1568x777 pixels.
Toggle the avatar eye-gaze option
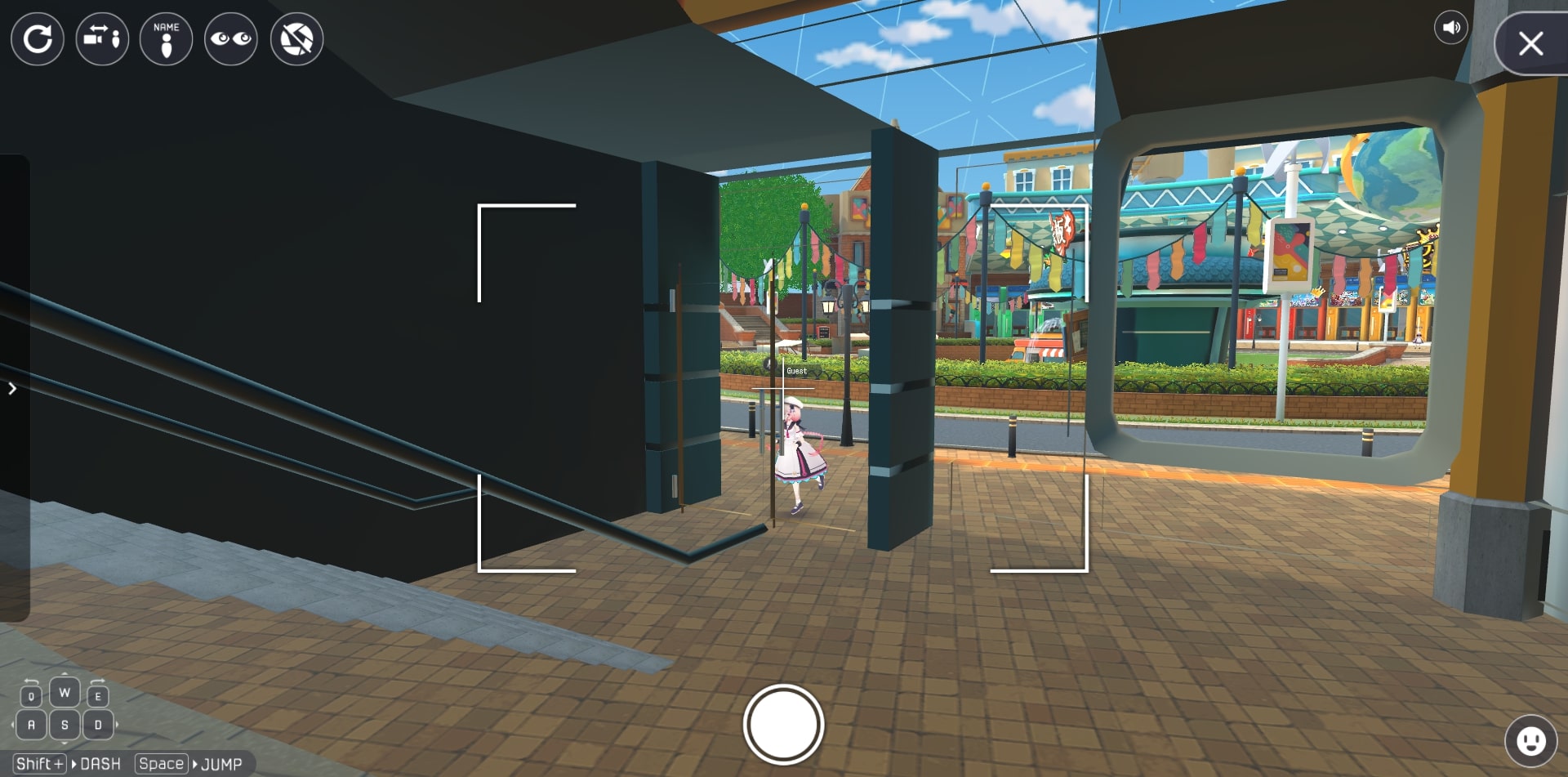coord(231,38)
